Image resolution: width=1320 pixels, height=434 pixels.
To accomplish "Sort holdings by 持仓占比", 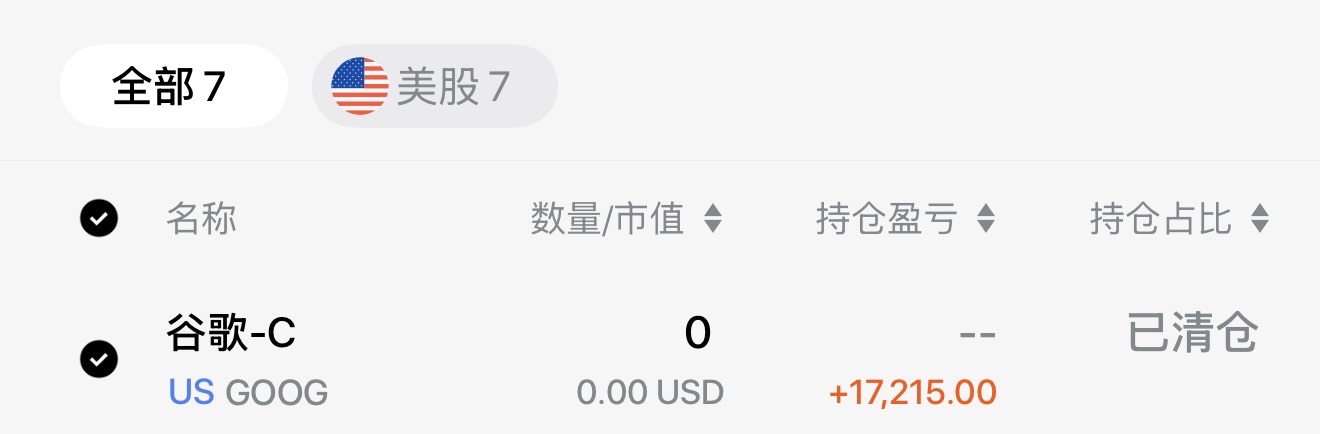I will [x=1178, y=219].
